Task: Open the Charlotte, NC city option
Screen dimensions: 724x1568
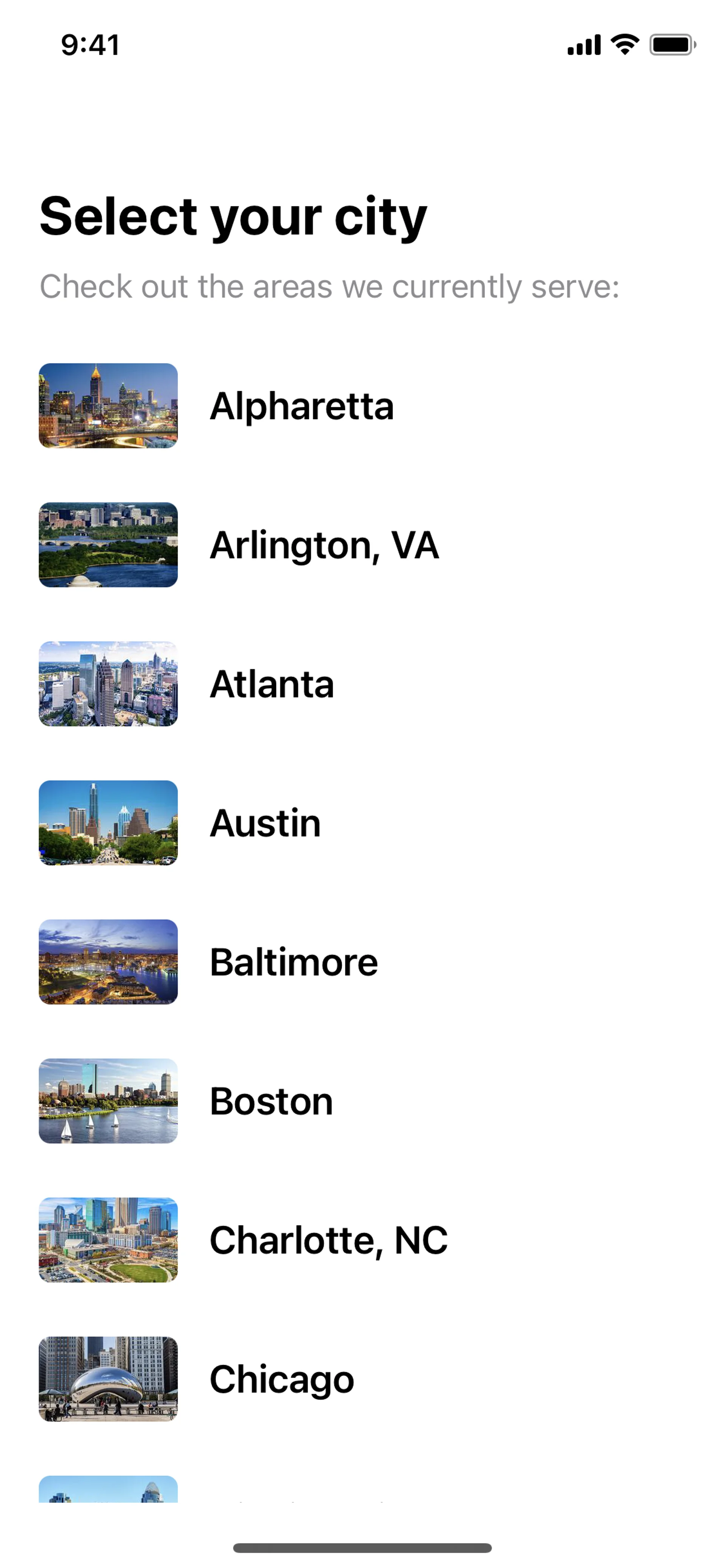Action: click(x=328, y=1240)
